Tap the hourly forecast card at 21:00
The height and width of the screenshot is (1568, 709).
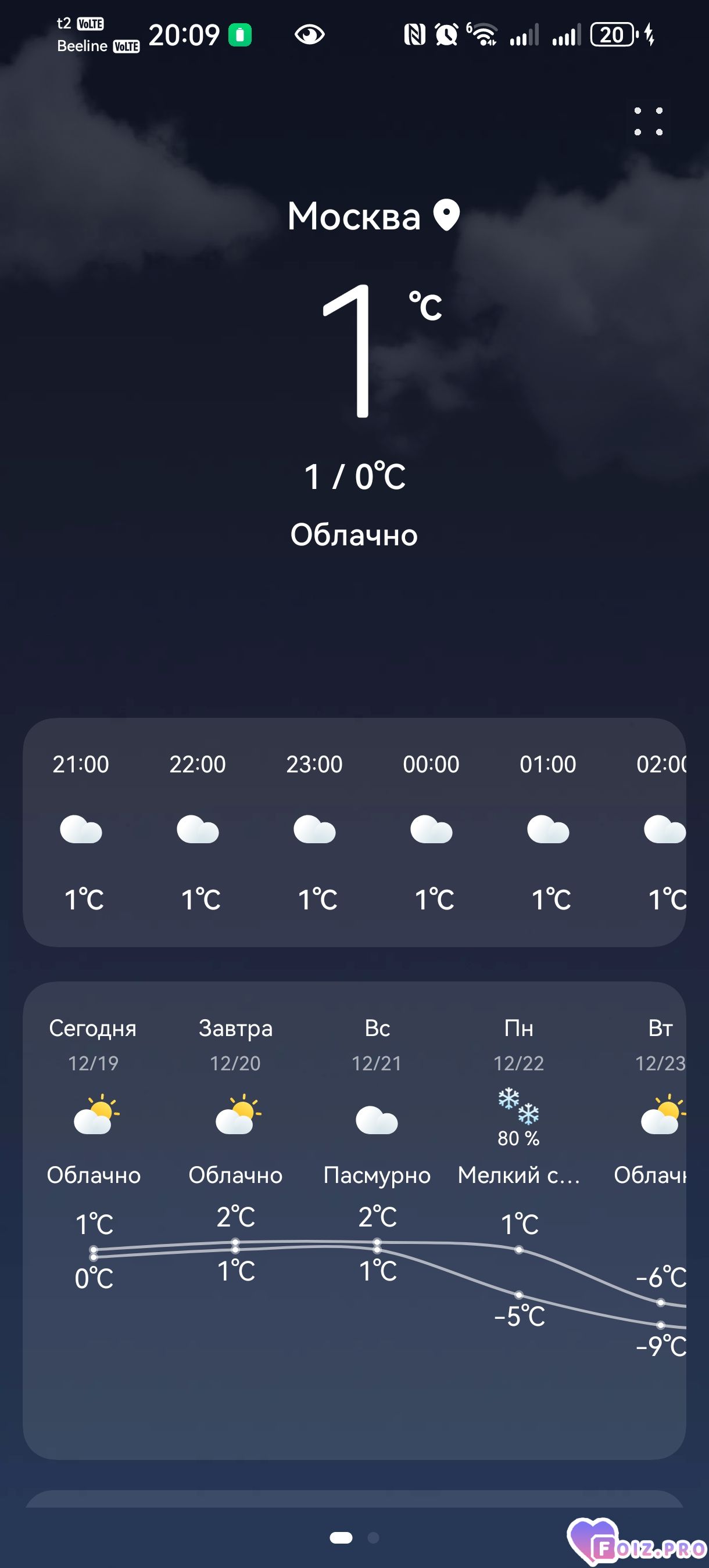point(81,831)
